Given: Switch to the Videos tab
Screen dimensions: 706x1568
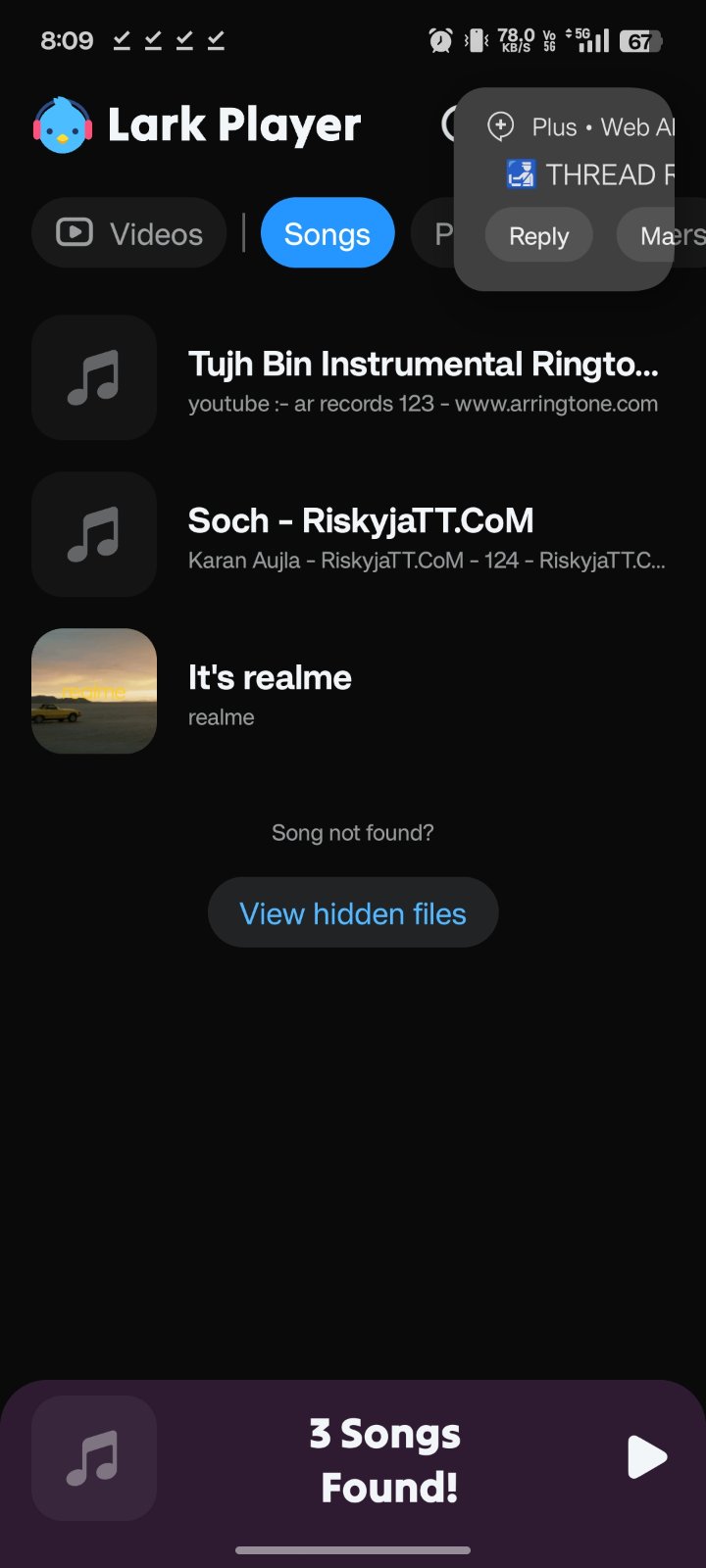Looking at the screenshot, I should pos(129,233).
